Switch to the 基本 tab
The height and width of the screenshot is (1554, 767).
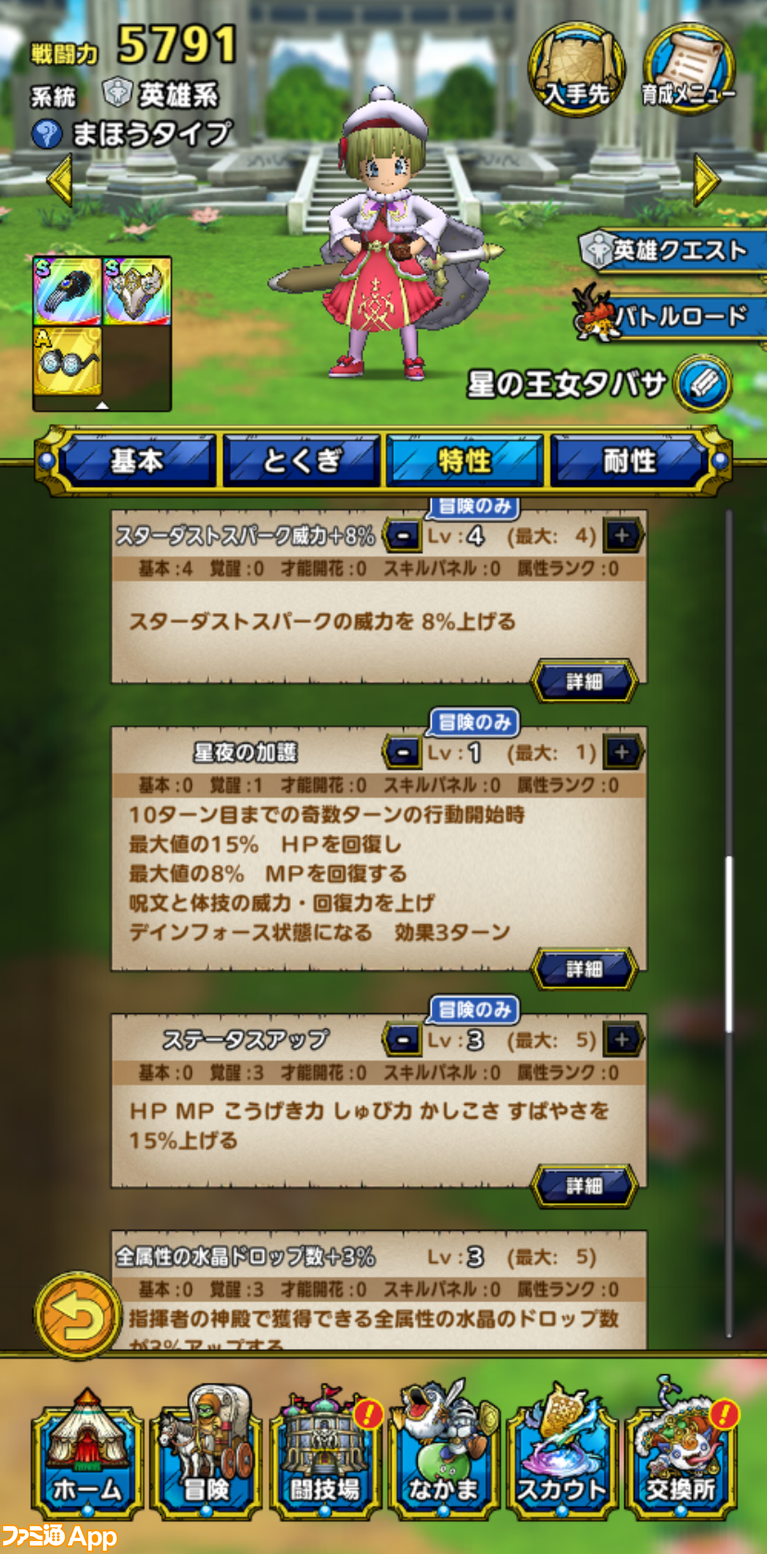click(x=136, y=462)
